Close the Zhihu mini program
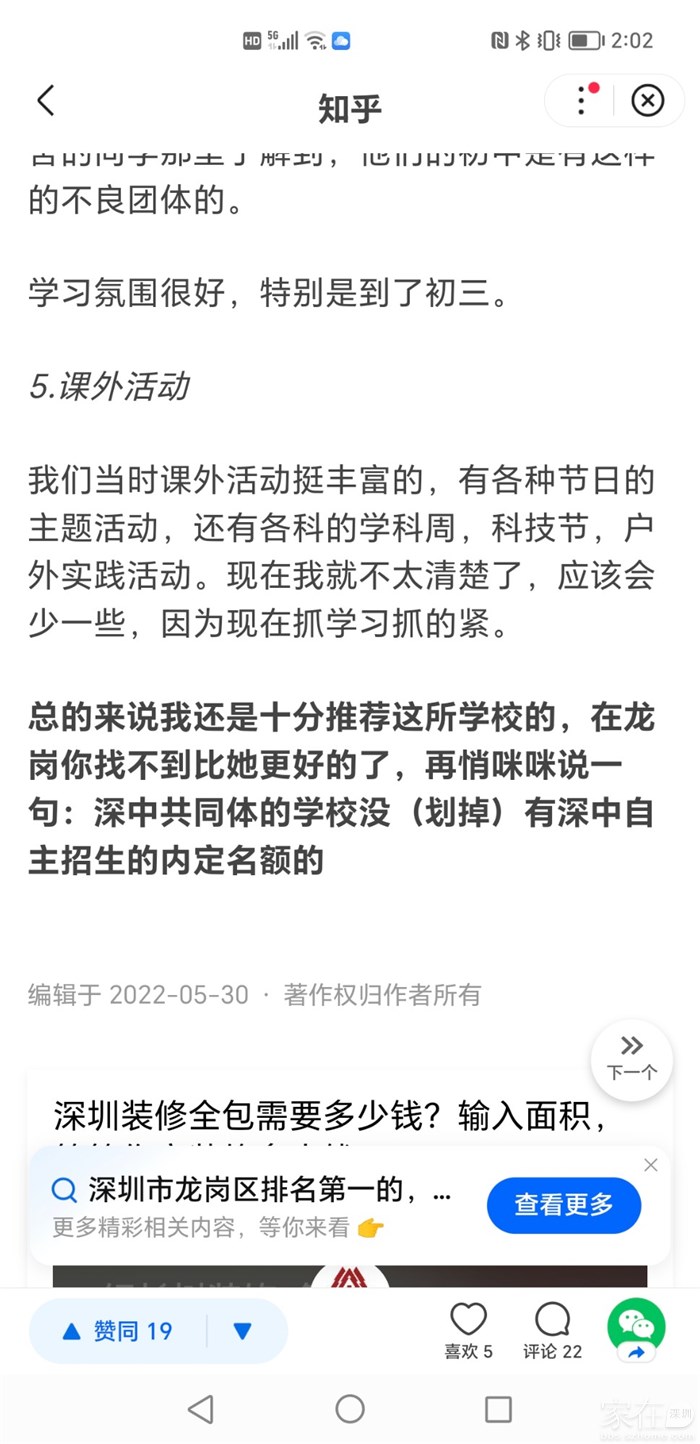 click(x=648, y=100)
